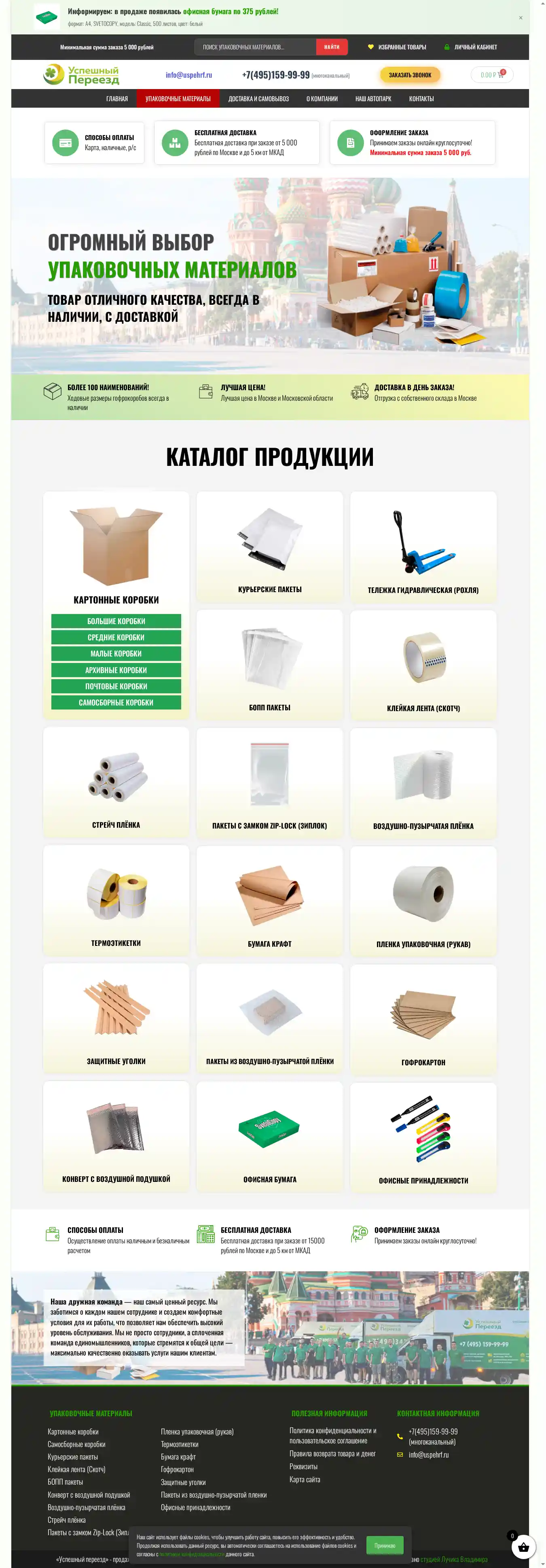Select КОНТАКТЫ in the navigation menu
This screenshot has height=1568, width=546.
coord(421,99)
